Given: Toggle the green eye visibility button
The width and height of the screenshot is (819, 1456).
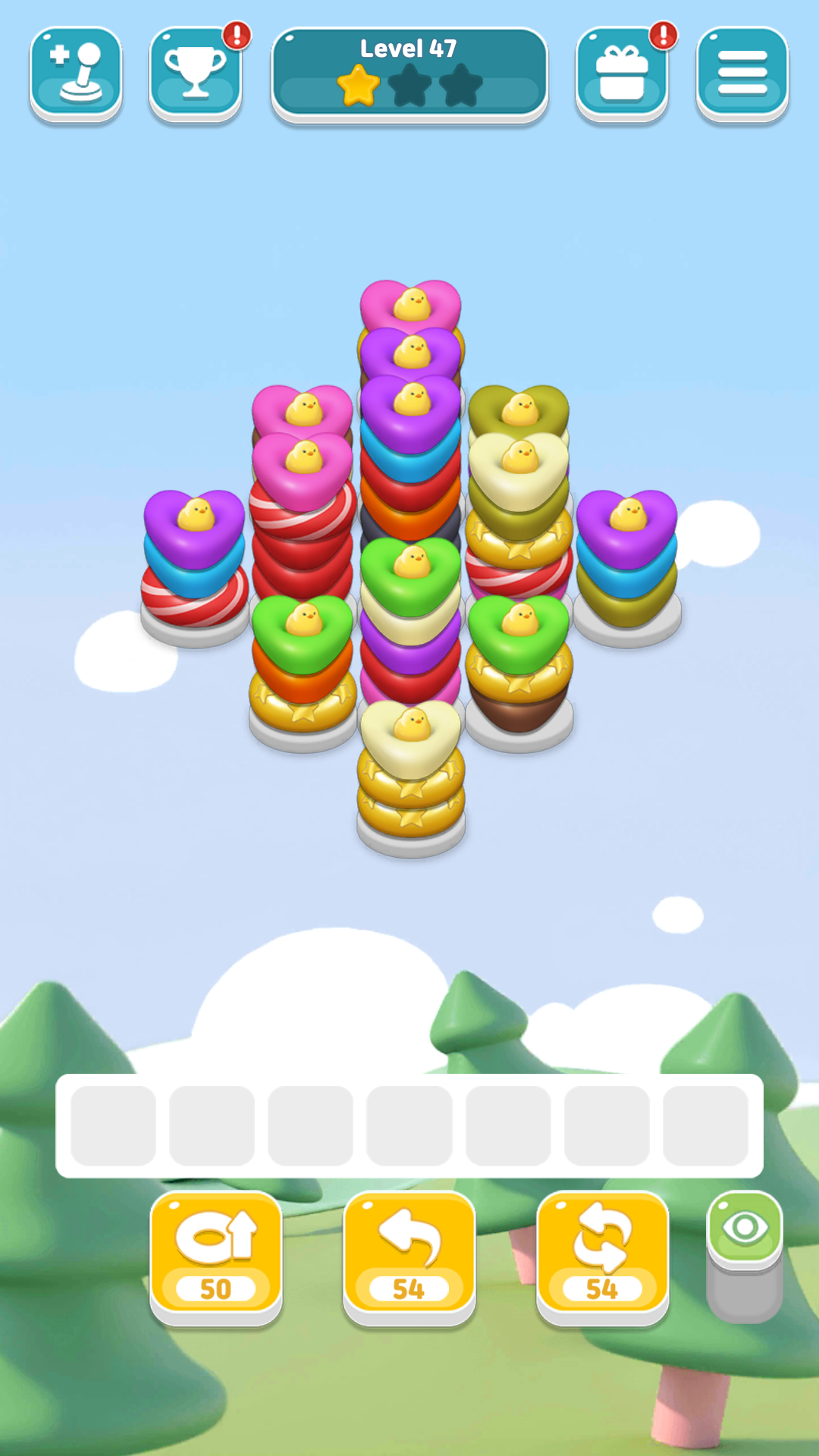Looking at the screenshot, I should coord(745,1228).
